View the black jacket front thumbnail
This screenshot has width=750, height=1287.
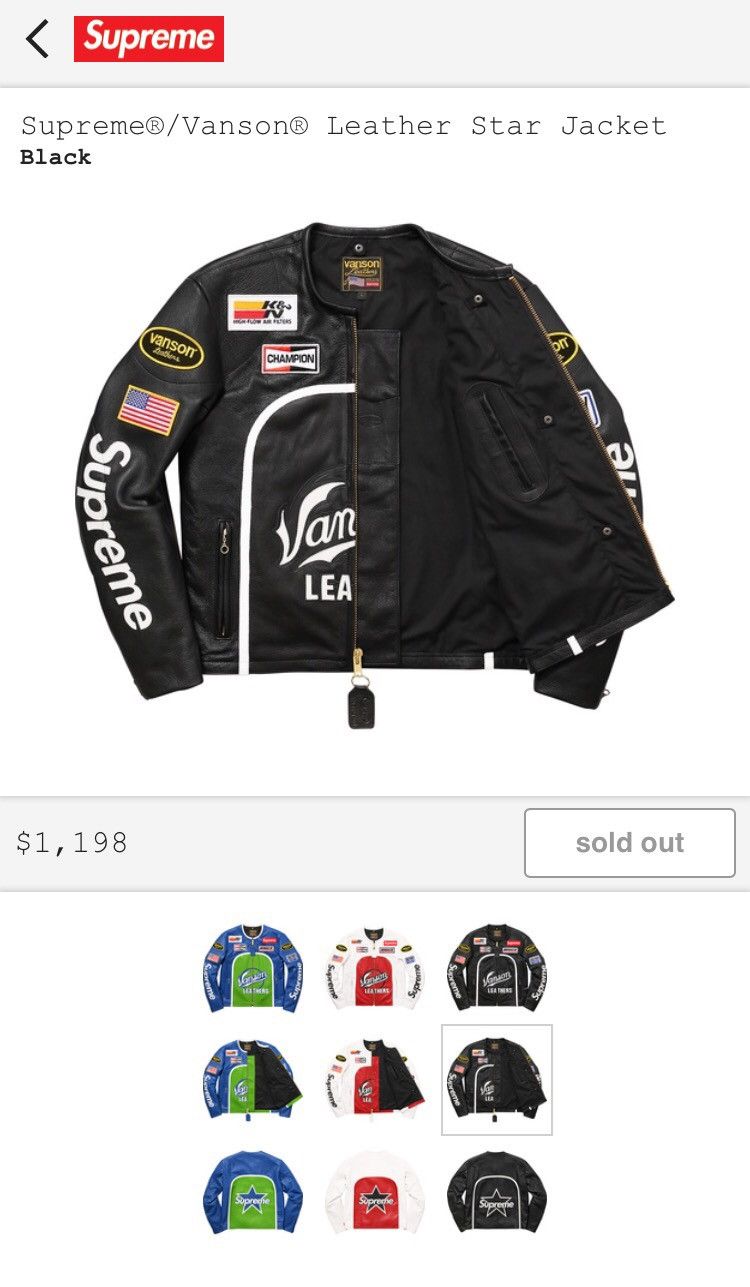pos(497,968)
